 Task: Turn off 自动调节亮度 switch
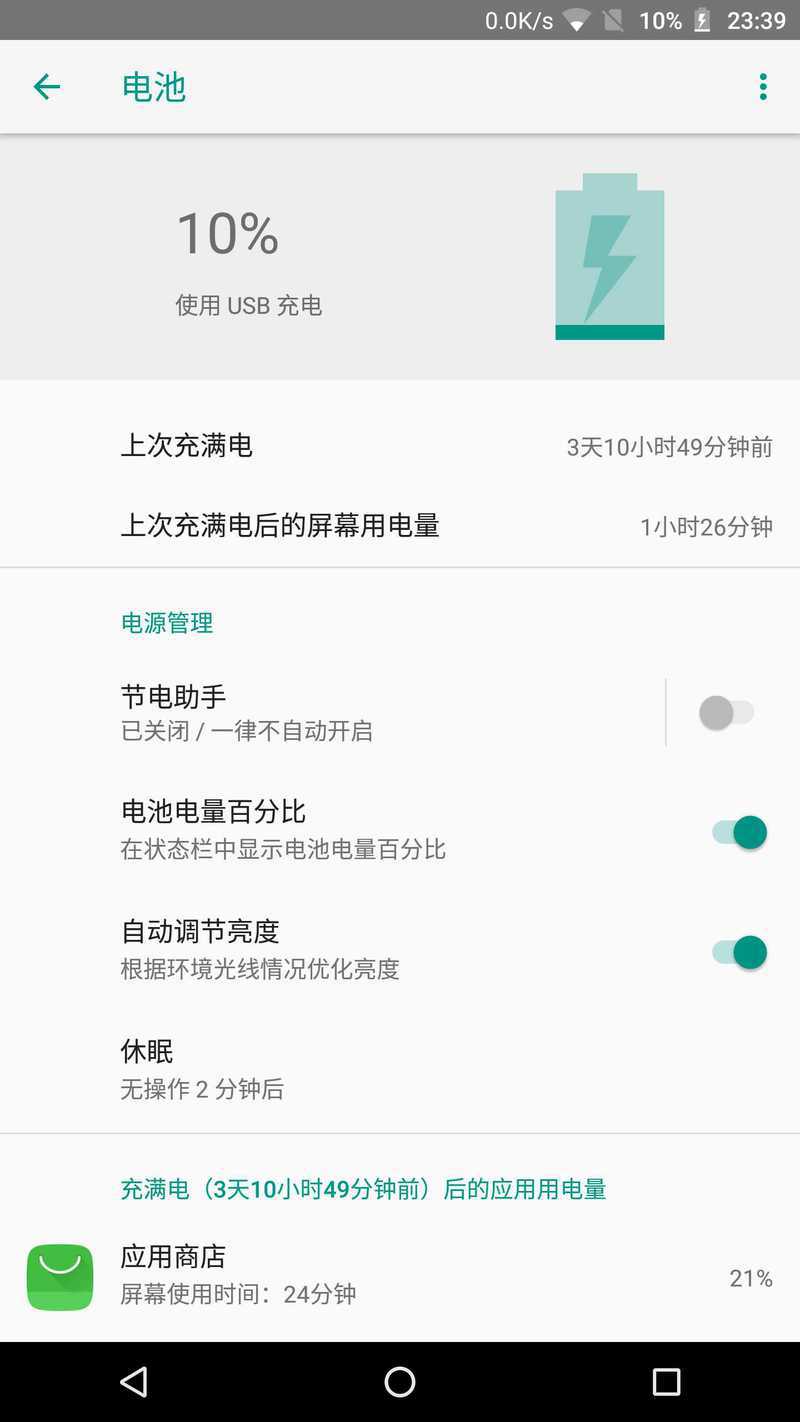739,952
